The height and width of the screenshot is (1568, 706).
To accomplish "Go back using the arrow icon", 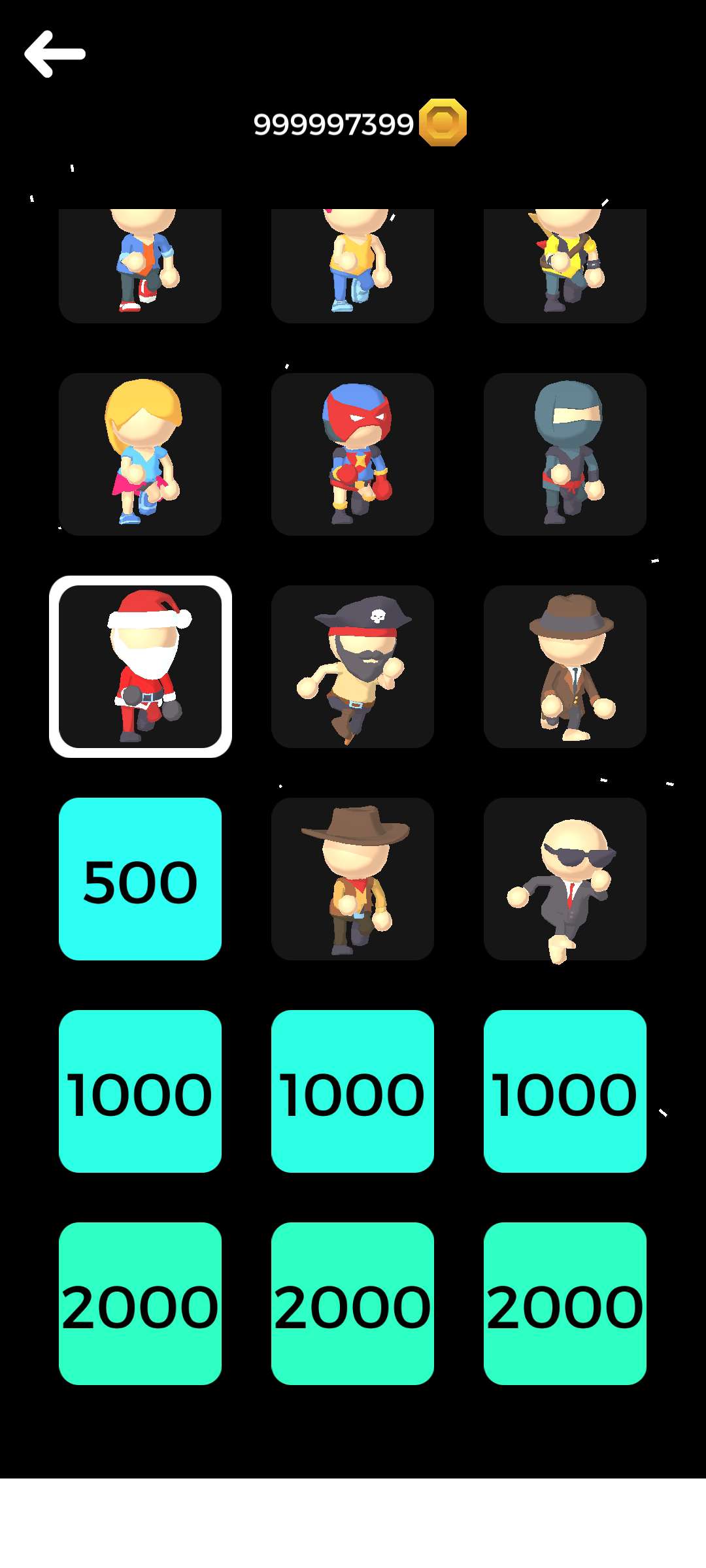I will [x=55, y=54].
